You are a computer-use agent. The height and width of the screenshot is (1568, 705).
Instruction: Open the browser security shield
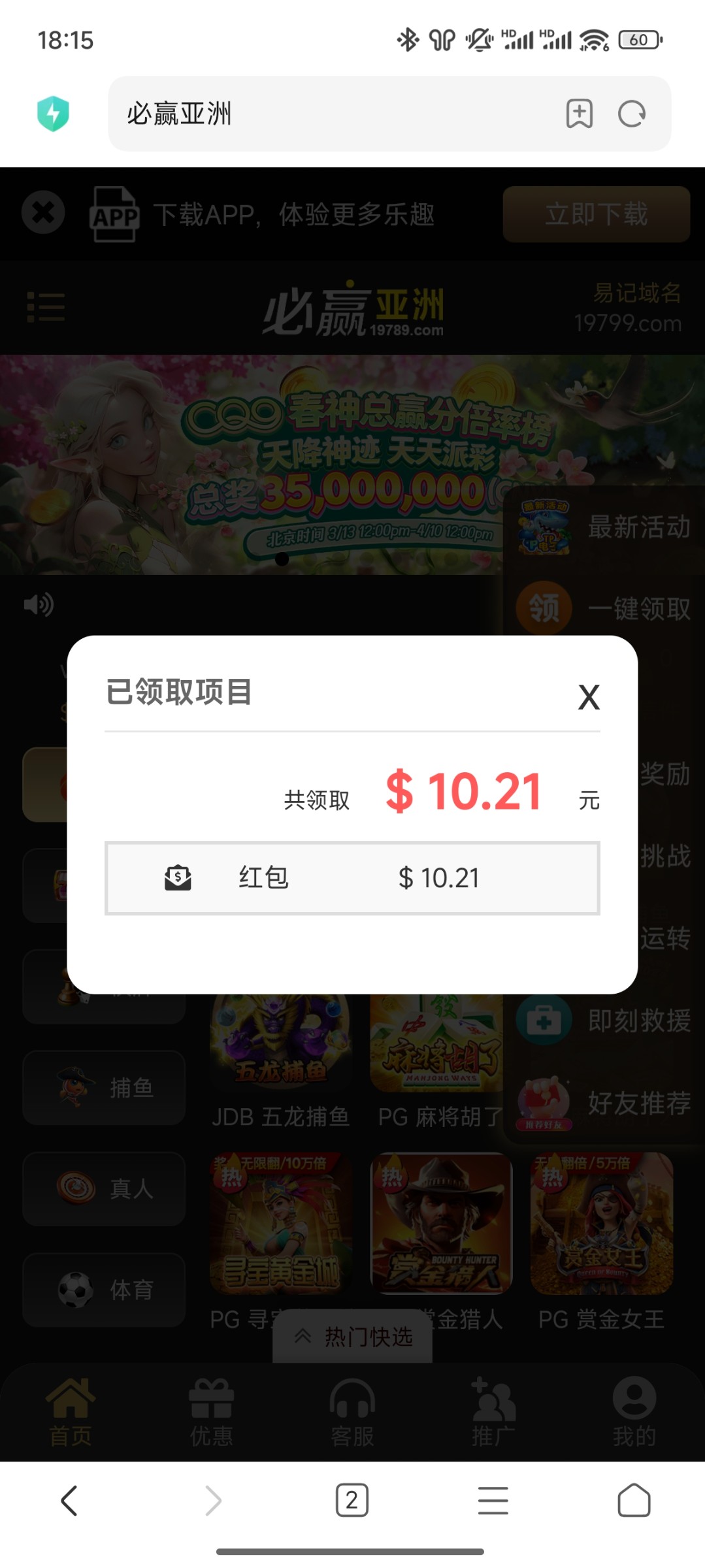point(53,114)
